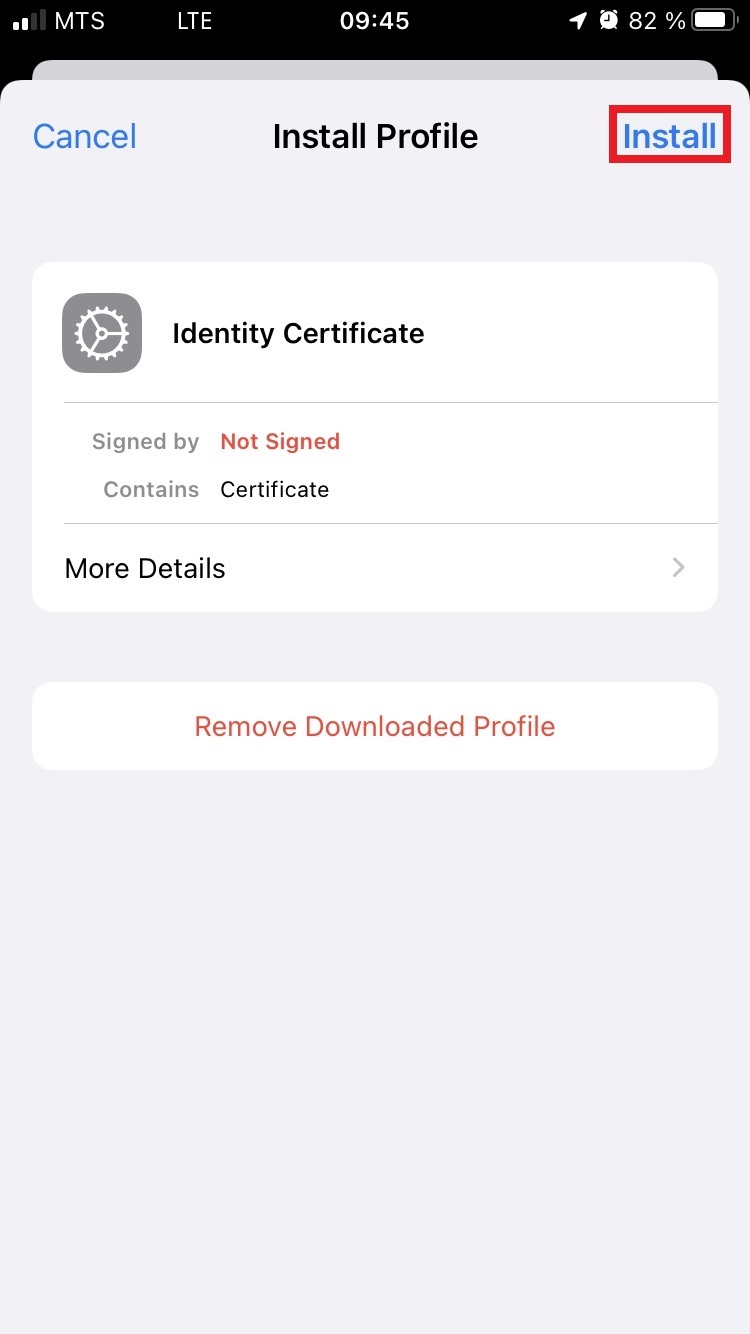Viewport: 750px width, 1334px height.
Task: Tap the LTE network indicator
Action: coord(193,20)
